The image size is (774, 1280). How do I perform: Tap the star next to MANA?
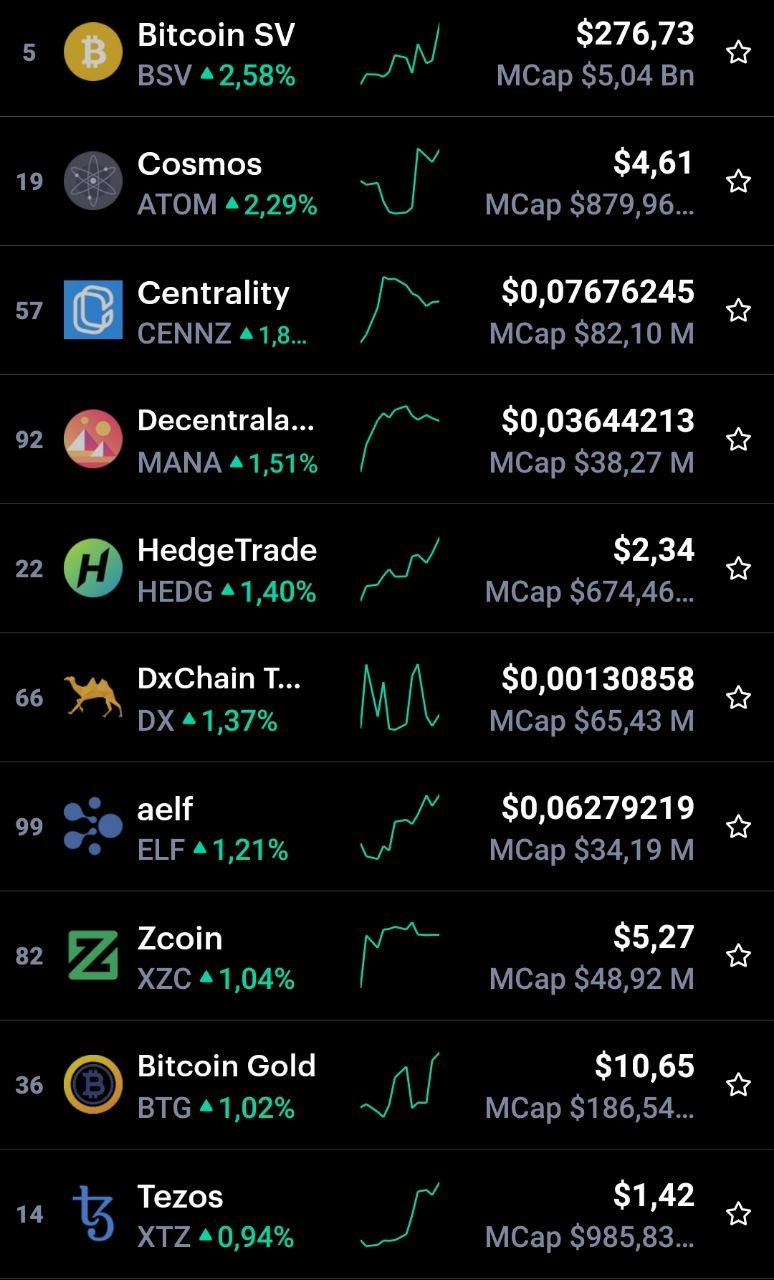coord(738,439)
